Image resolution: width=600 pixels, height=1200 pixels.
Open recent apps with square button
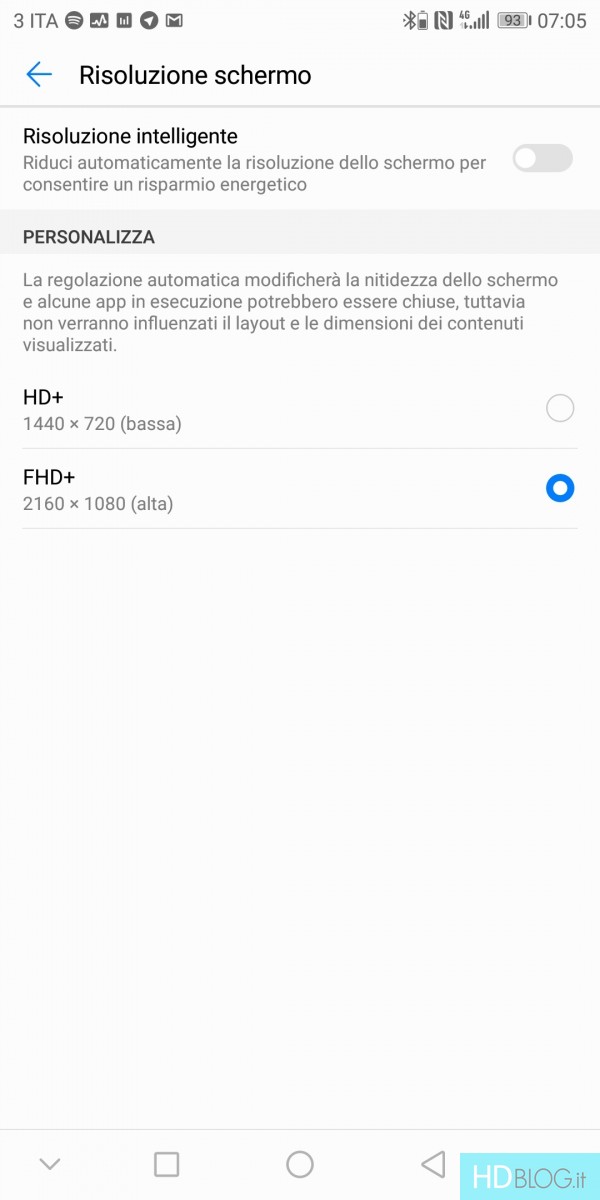pyautogui.click(x=166, y=1163)
